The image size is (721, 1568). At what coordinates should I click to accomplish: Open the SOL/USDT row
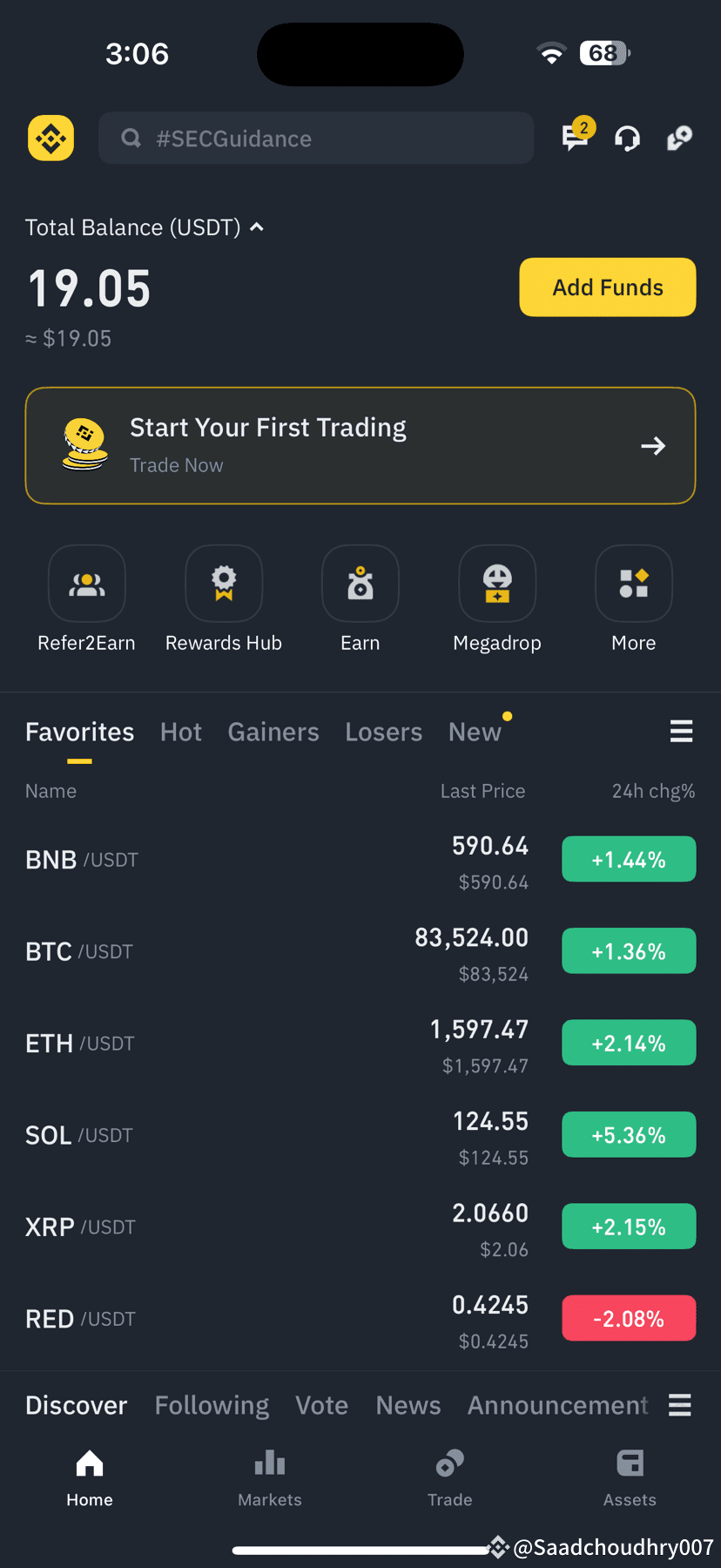point(360,1135)
